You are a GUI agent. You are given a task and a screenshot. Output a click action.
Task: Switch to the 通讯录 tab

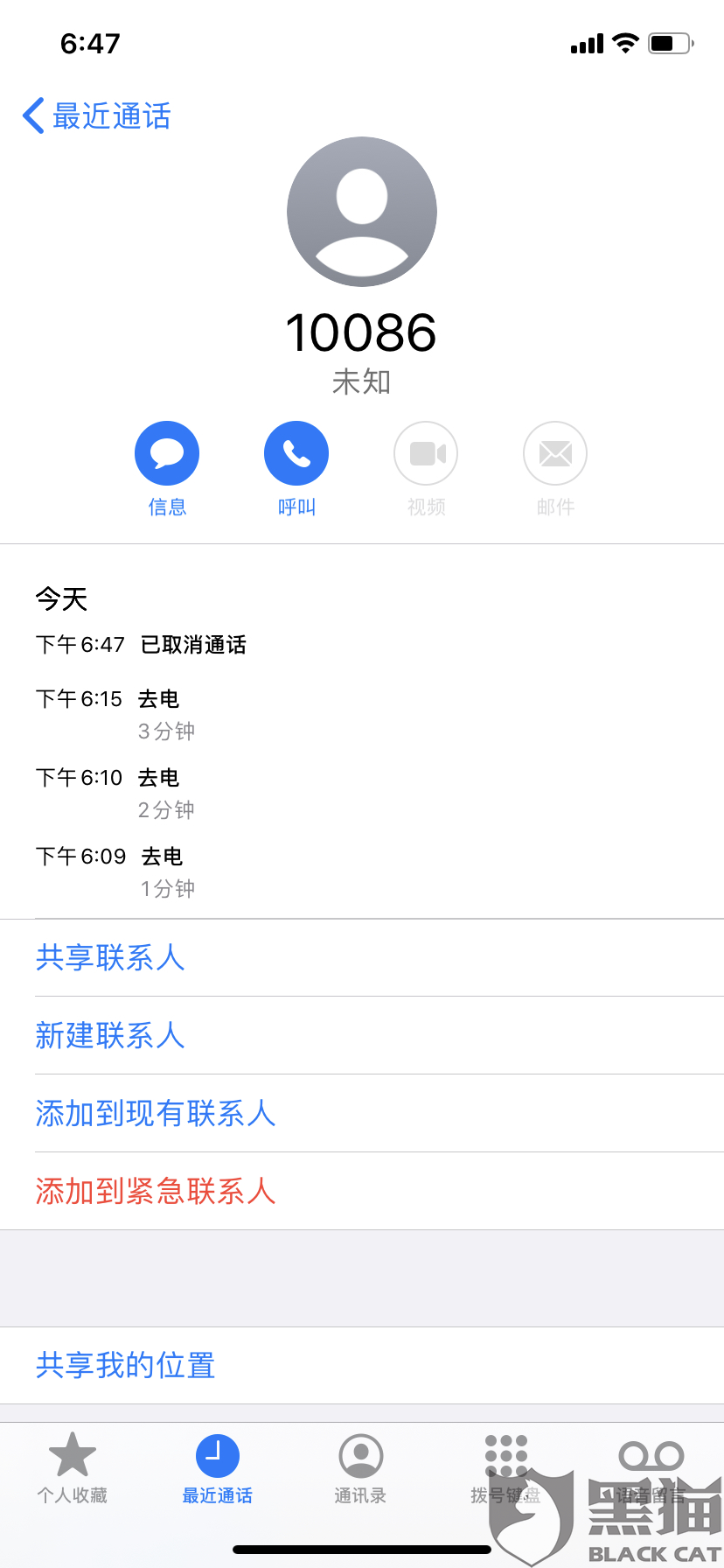pyautogui.click(x=360, y=1470)
